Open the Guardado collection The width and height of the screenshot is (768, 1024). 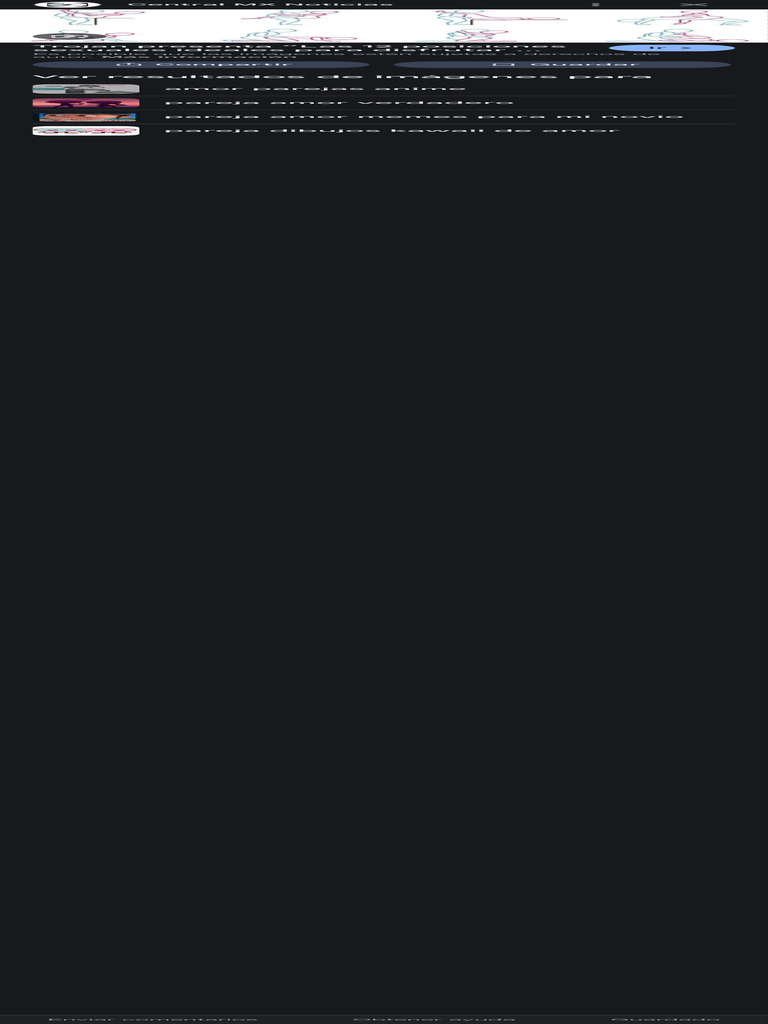point(665,1019)
